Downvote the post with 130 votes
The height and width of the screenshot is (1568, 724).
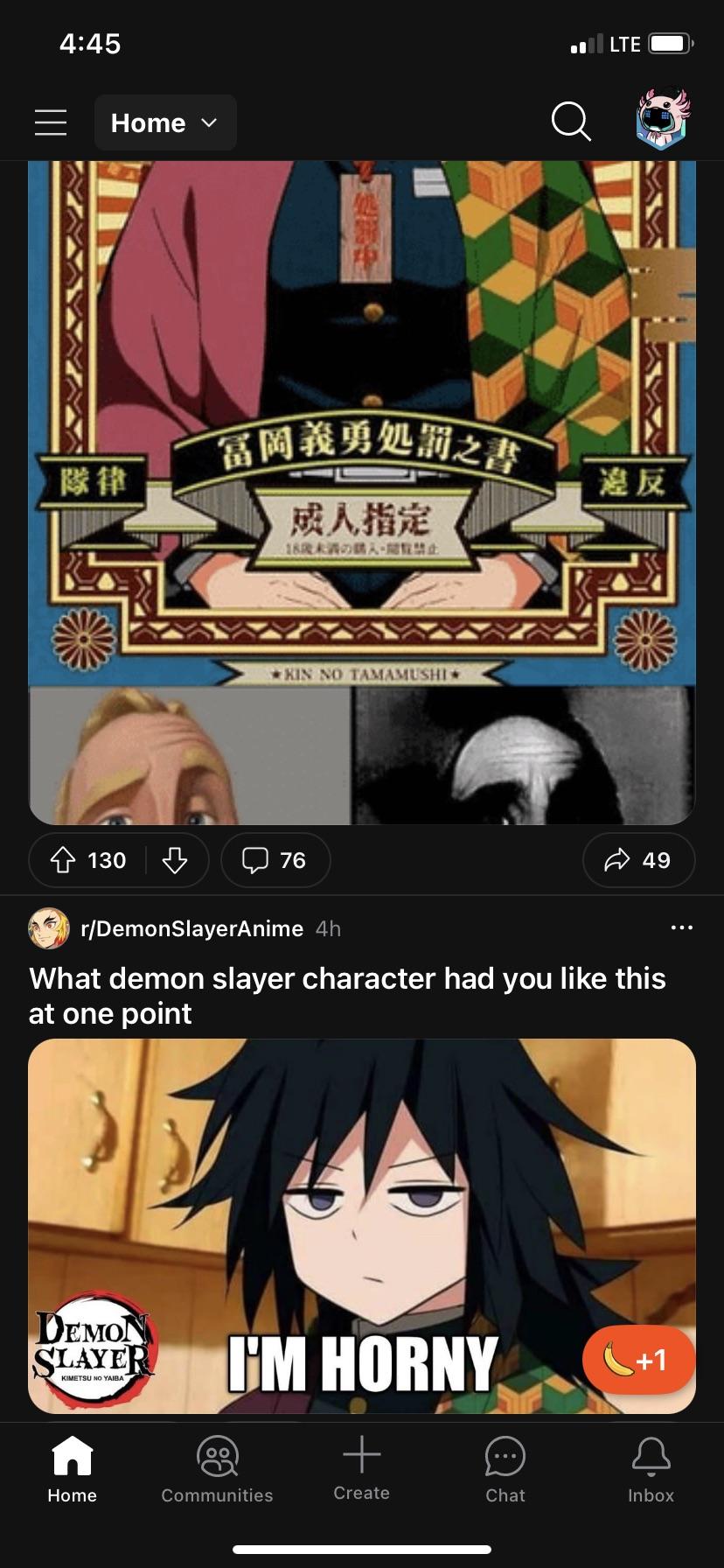[x=175, y=860]
